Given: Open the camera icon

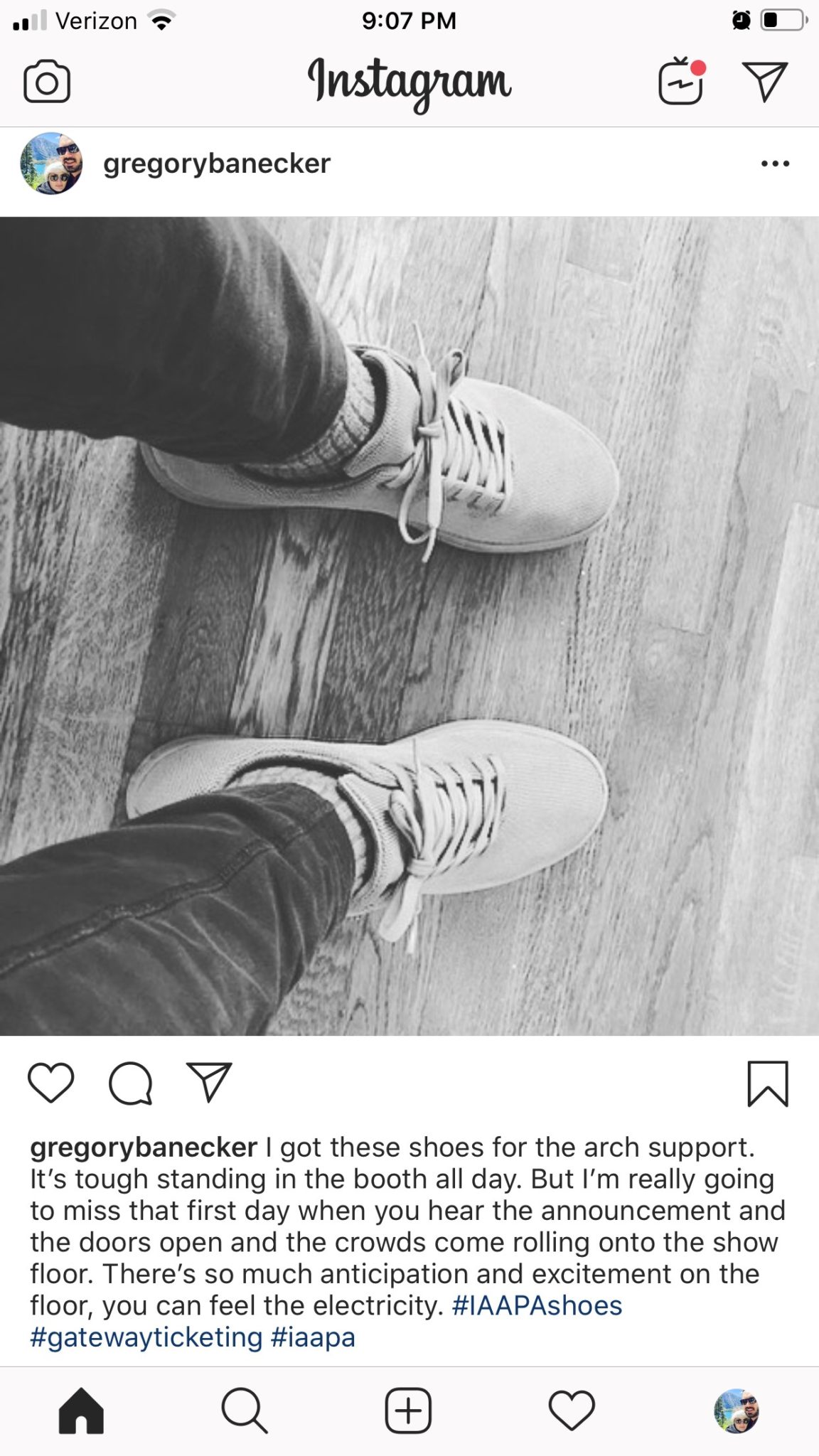Looking at the screenshot, I should click(x=47, y=82).
